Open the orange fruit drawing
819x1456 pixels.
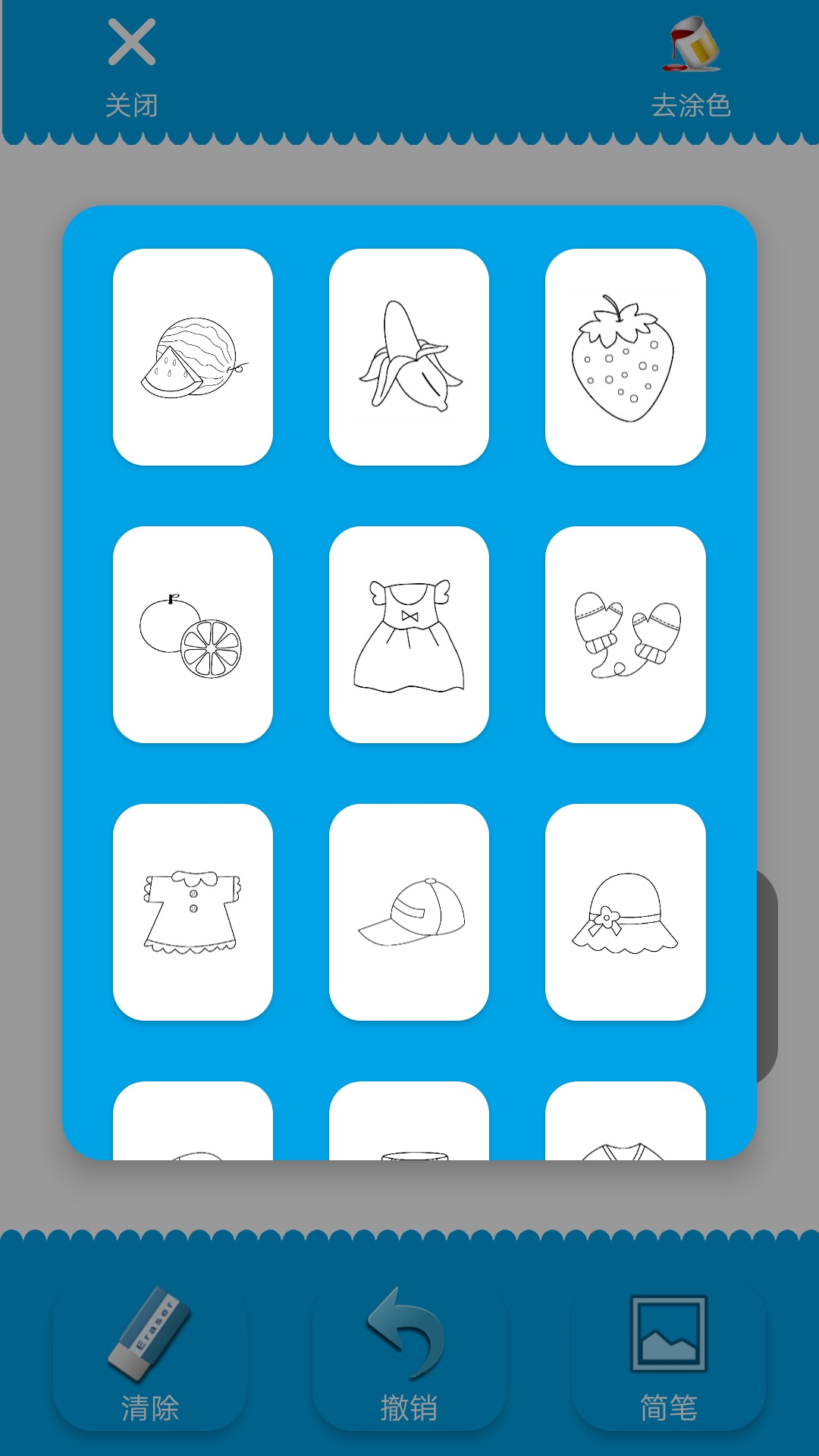pos(193,635)
